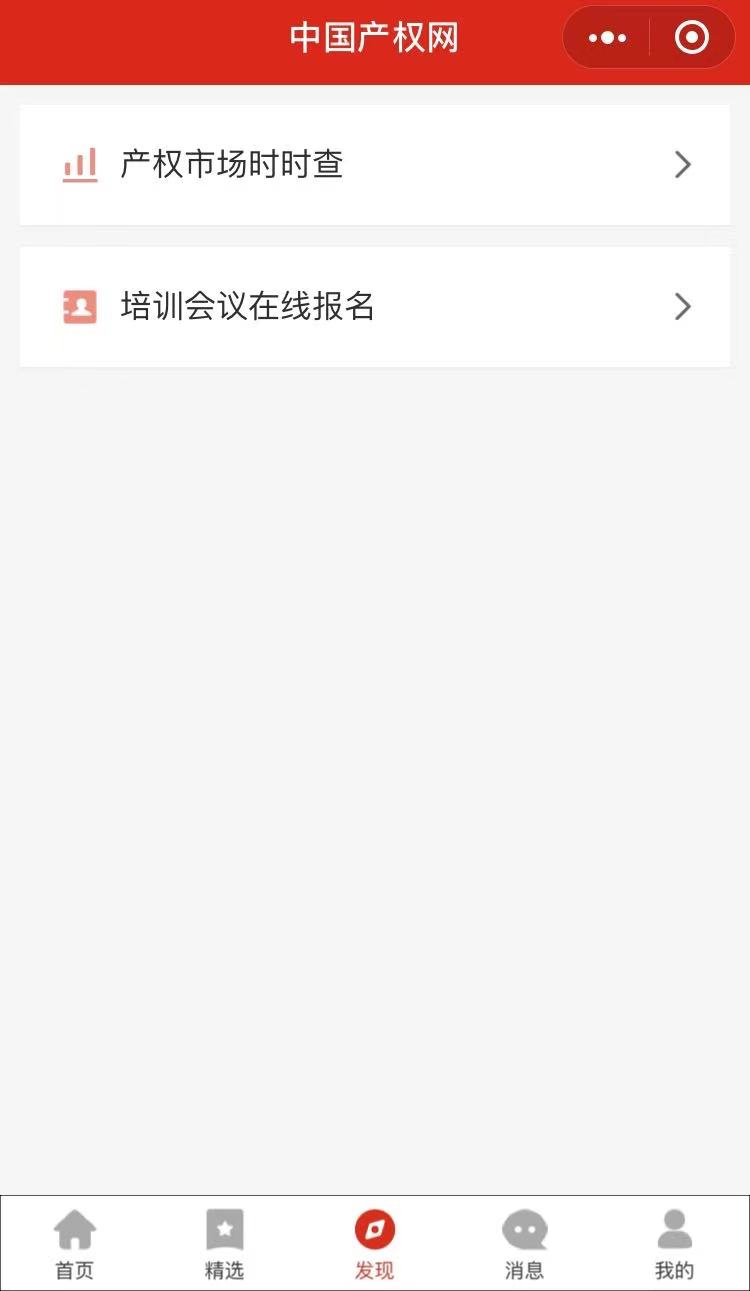Click the contact card icon beside 培训会议在线报名

(x=80, y=306)
